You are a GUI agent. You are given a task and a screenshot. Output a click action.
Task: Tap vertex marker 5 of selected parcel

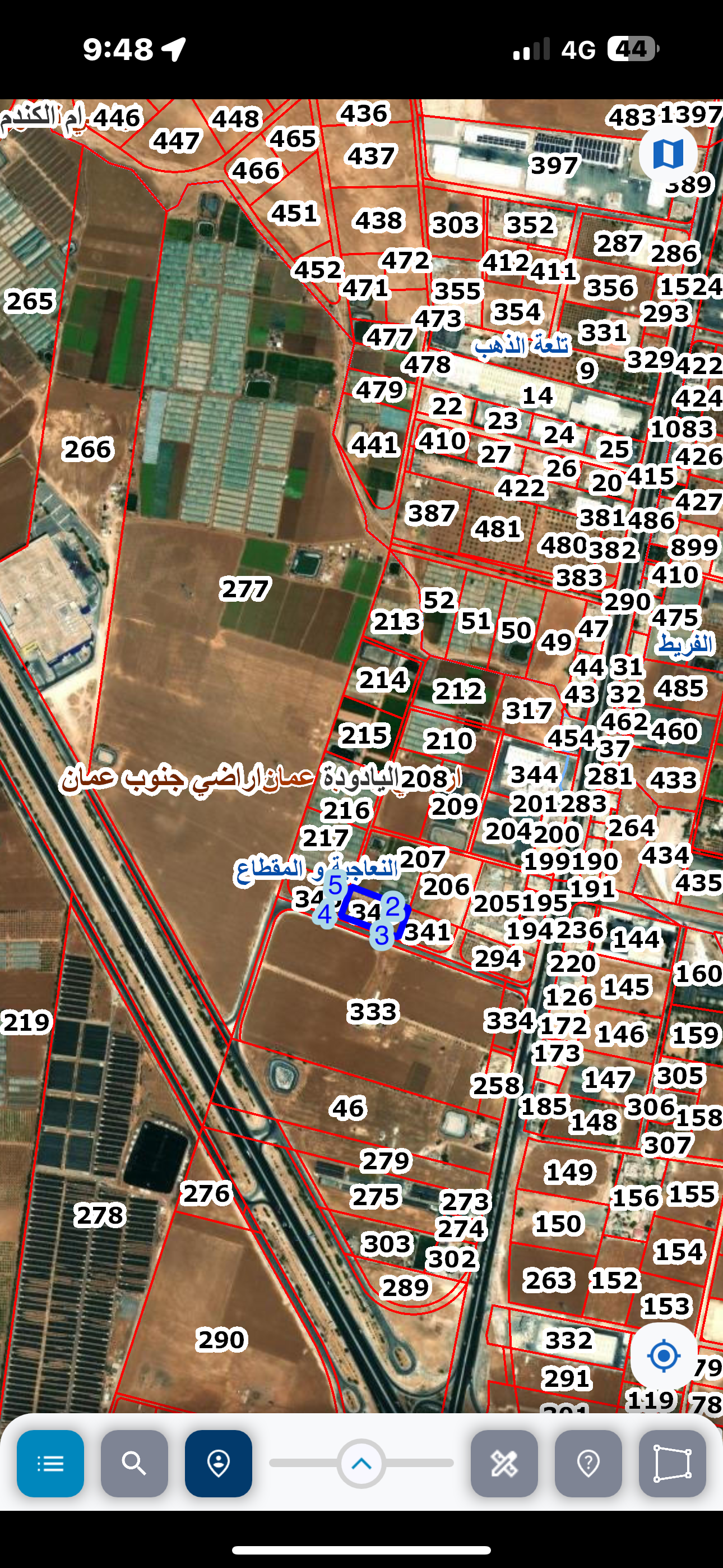(x=335, y=884)
